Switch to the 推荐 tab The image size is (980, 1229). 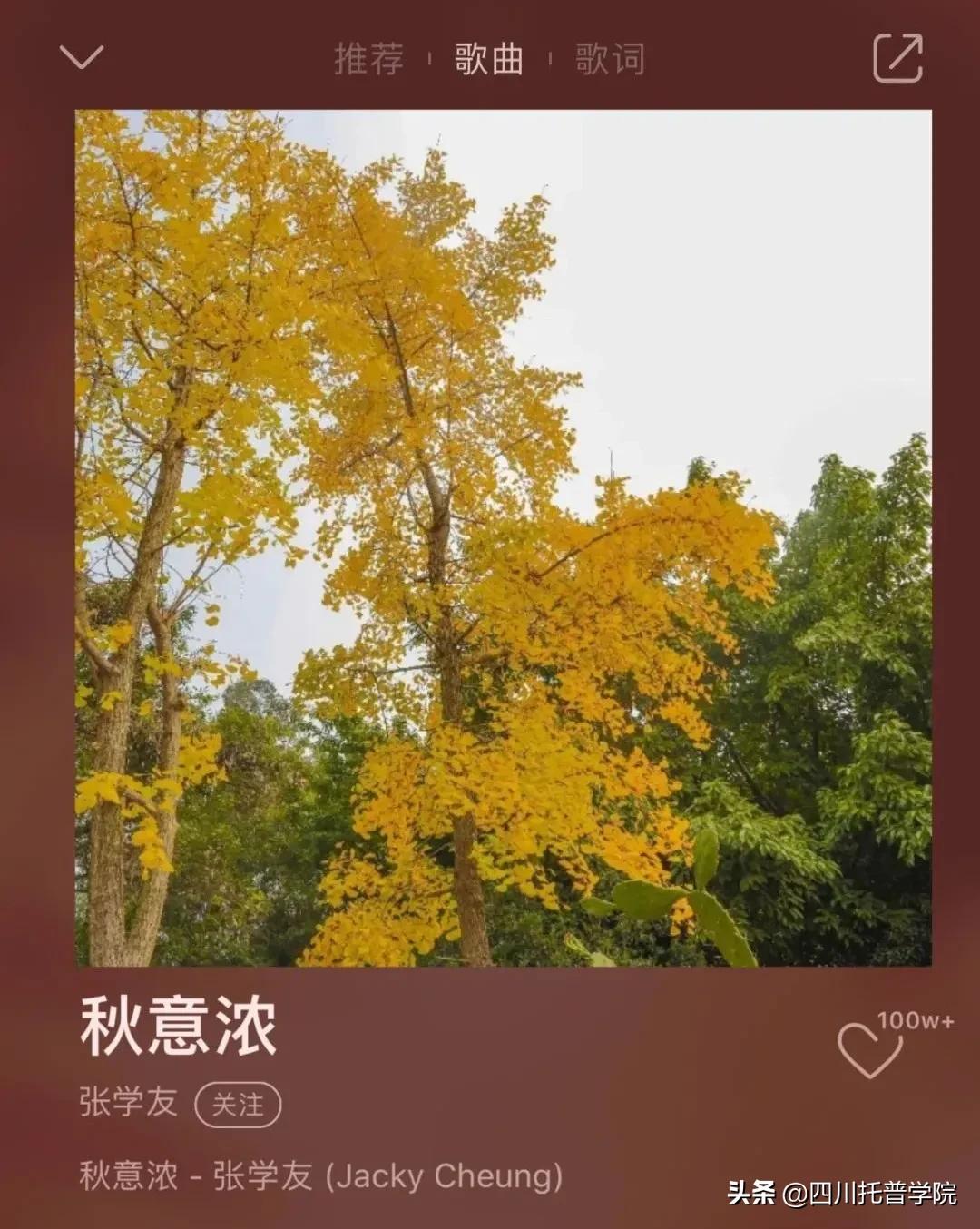pyautogui.click(x=368, y=60)
